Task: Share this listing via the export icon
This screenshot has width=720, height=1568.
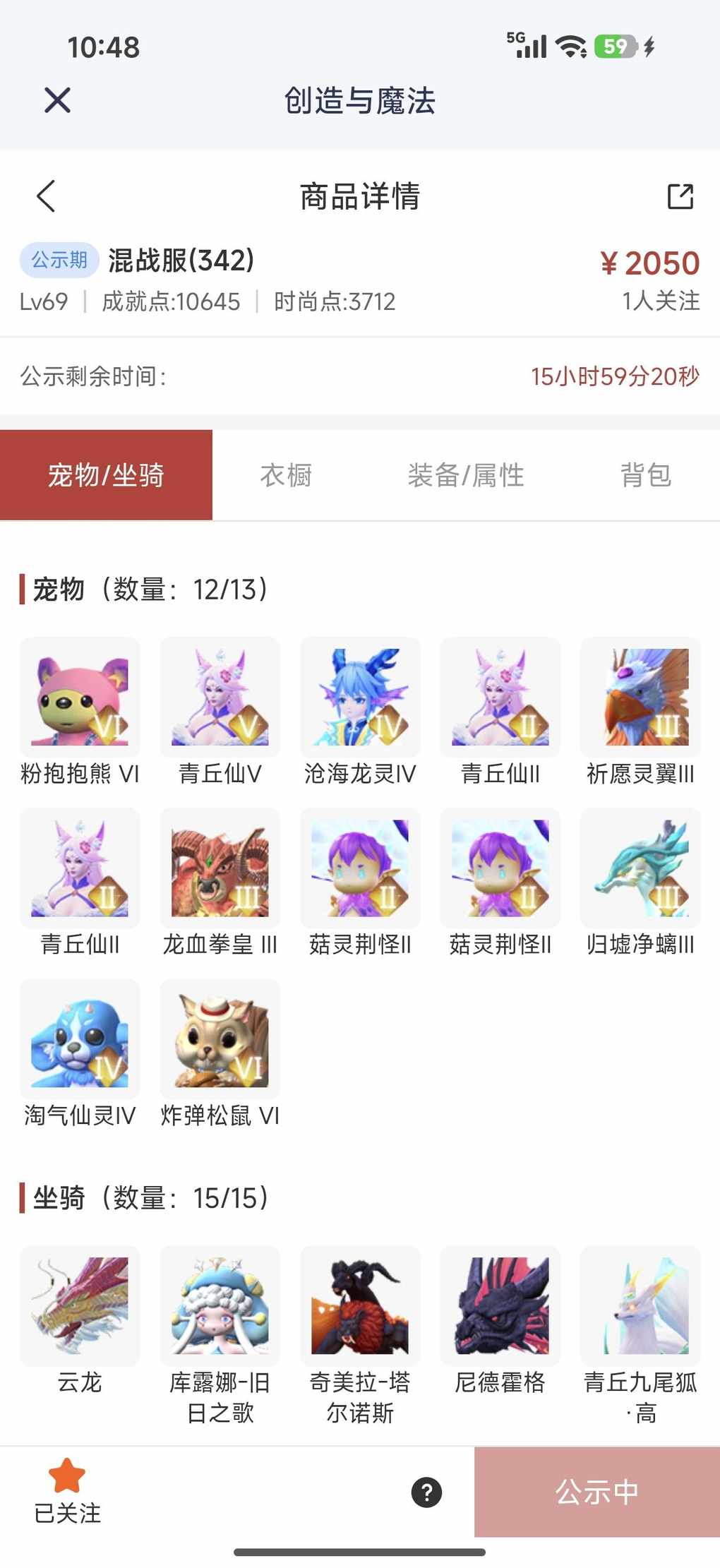Action: 680,196
